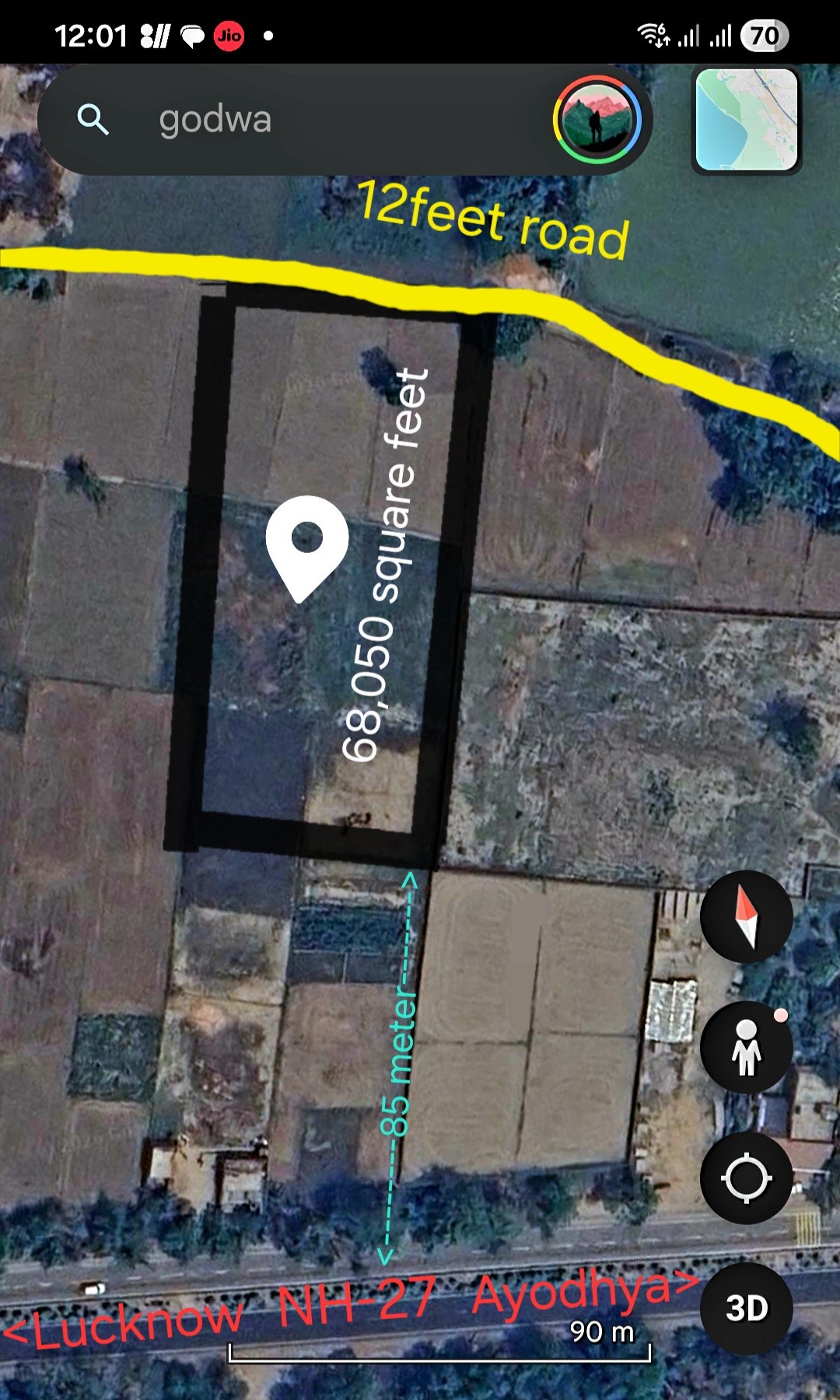Reset orientation with the compass button

pyautogui.click(x=746, y=917)
